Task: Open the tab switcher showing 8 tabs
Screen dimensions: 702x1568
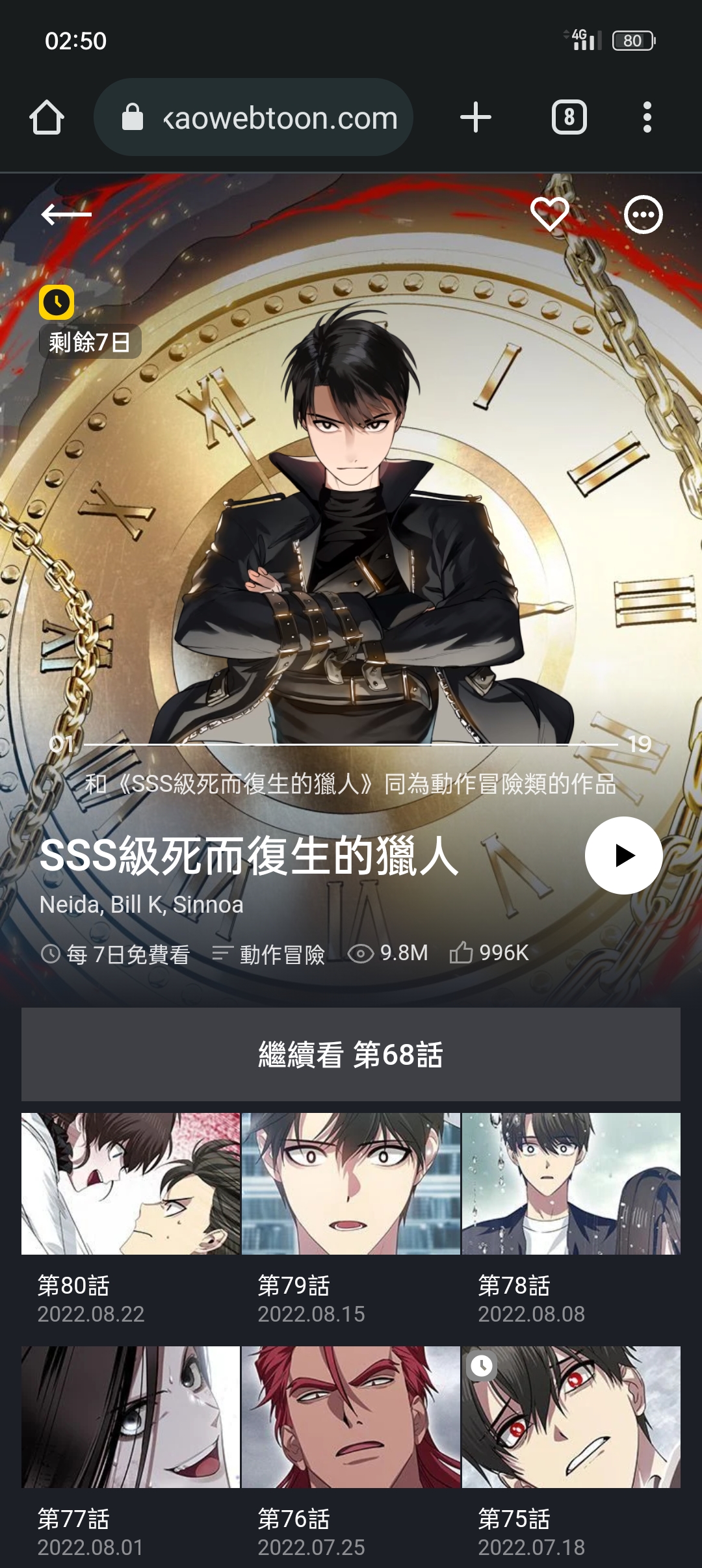Action: click(x=569, y=118)
